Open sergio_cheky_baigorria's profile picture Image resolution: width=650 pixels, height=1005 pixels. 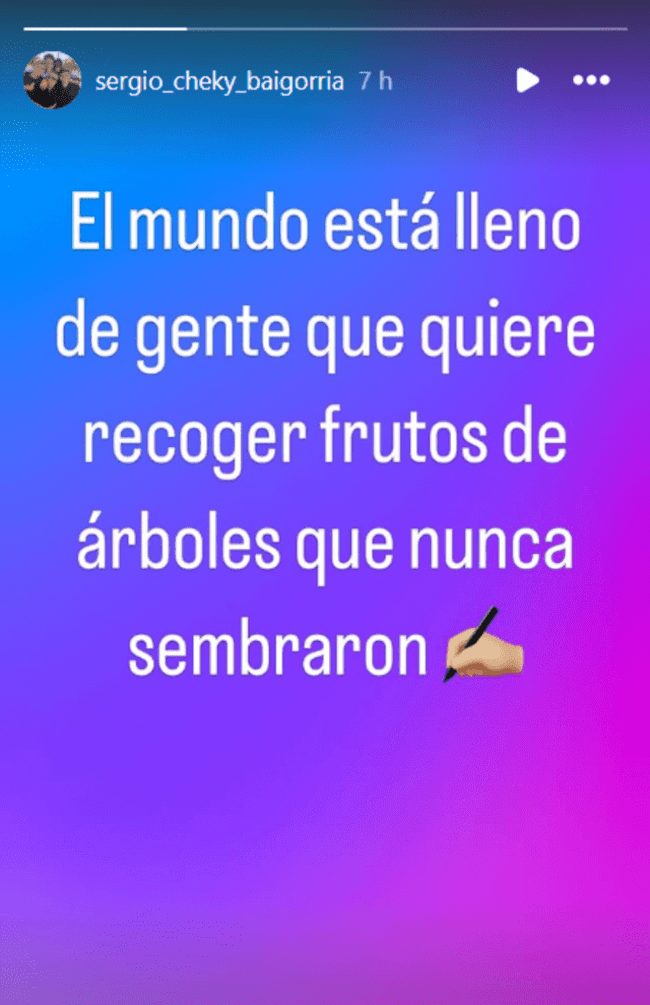(x=52, y=80)
